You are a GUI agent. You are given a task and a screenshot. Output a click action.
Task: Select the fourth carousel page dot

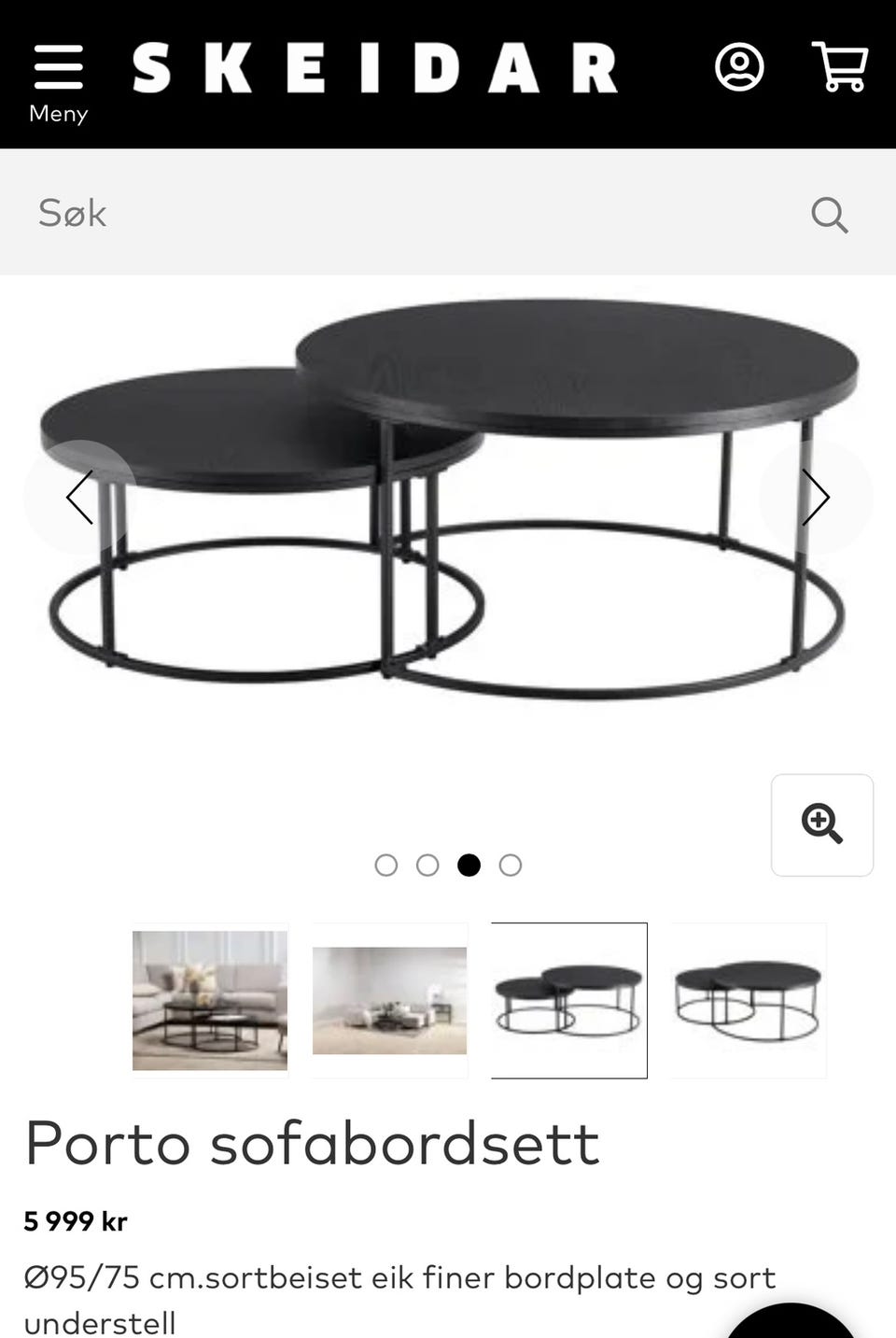click(x=510, y=866)
